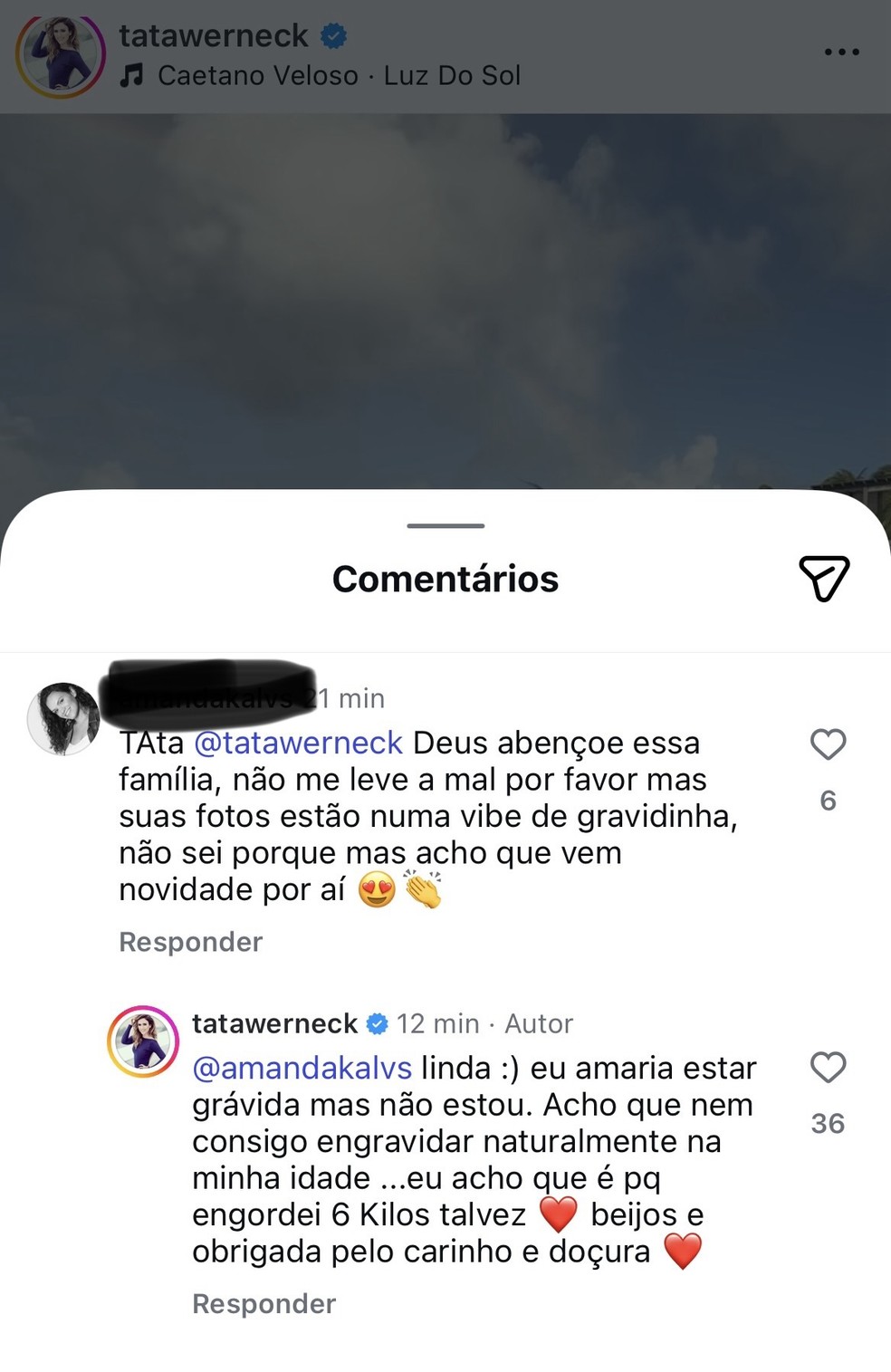Click the verified badge next to tatawerneck's reply
Viewport: 891px width, 1372px height.
pyautogui.click(x=378, y=1022)
